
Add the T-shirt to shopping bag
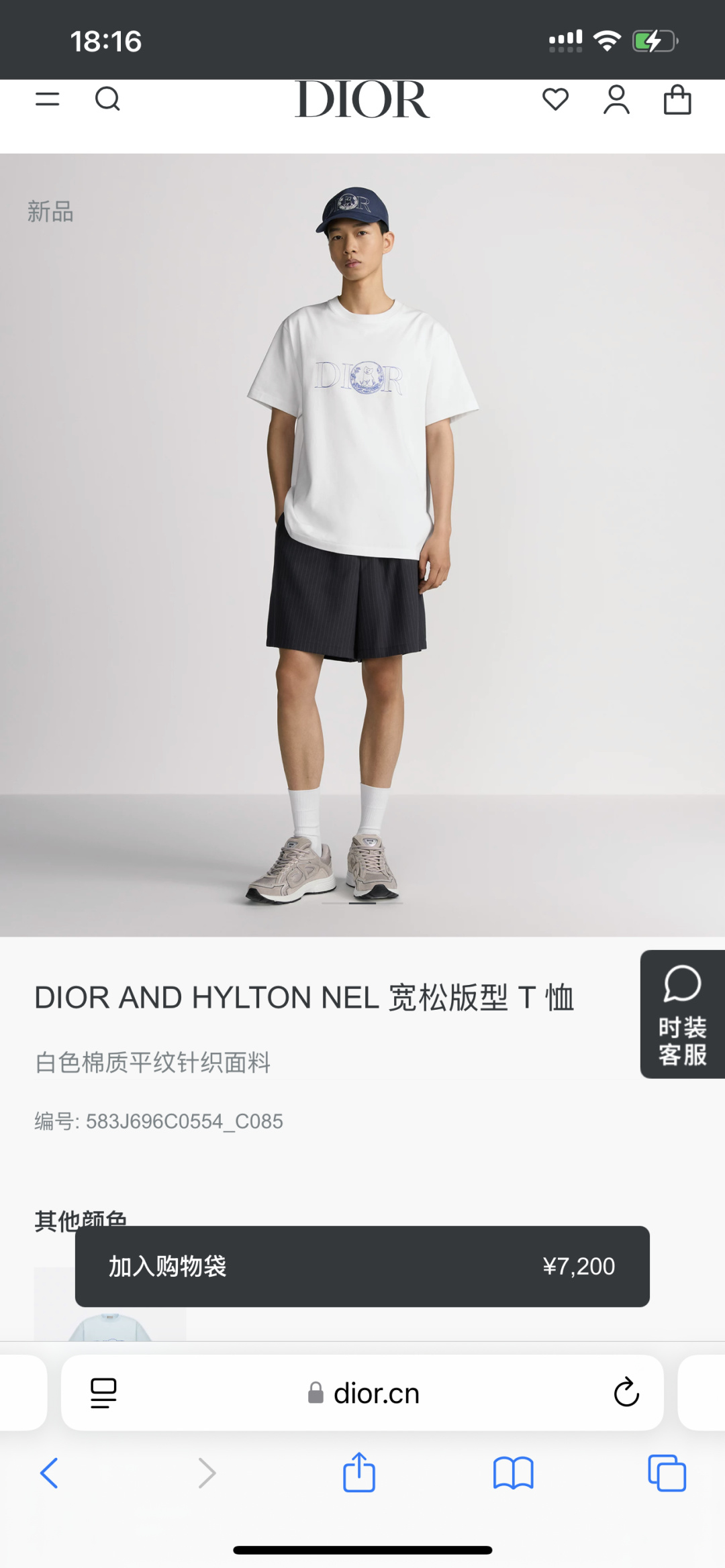point(362,1266)
